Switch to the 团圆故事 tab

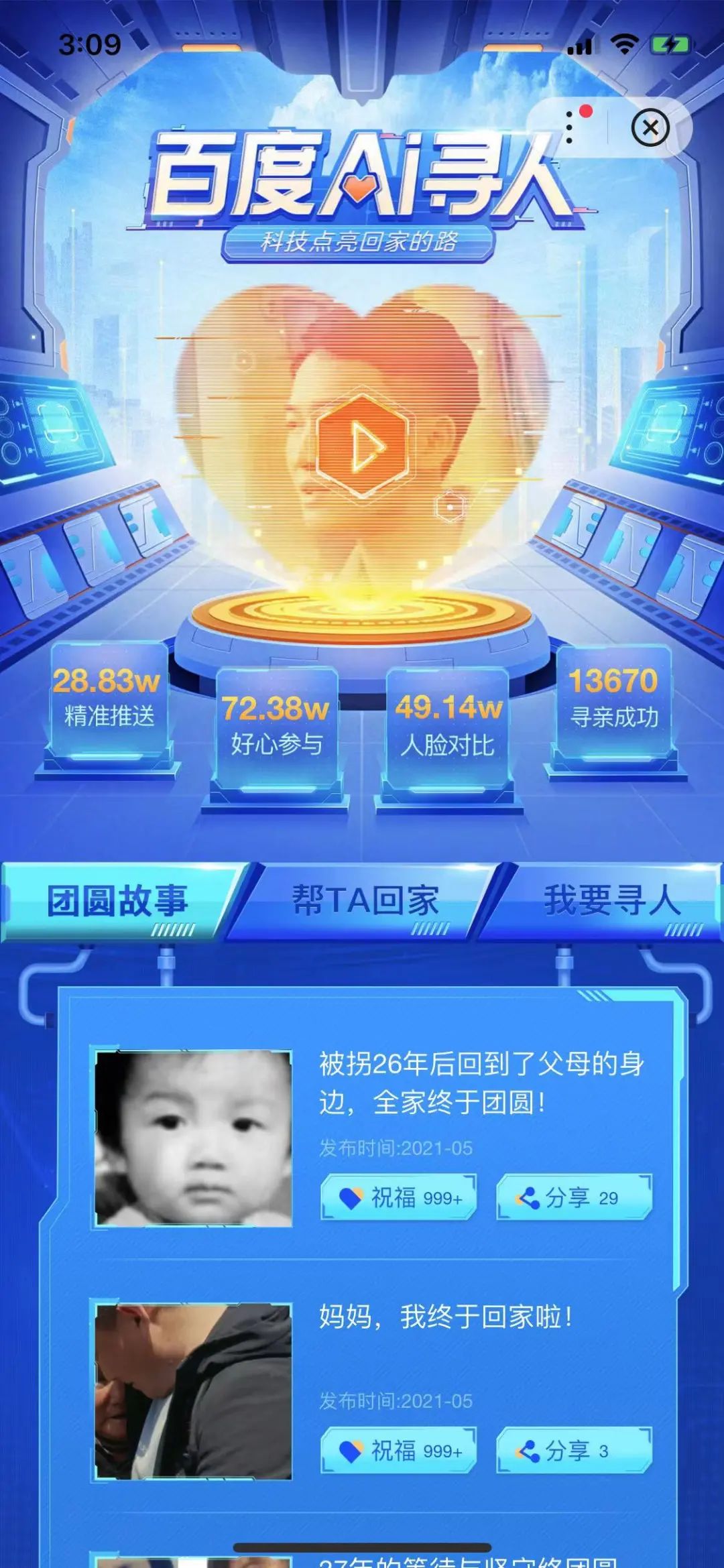point(117,900)
